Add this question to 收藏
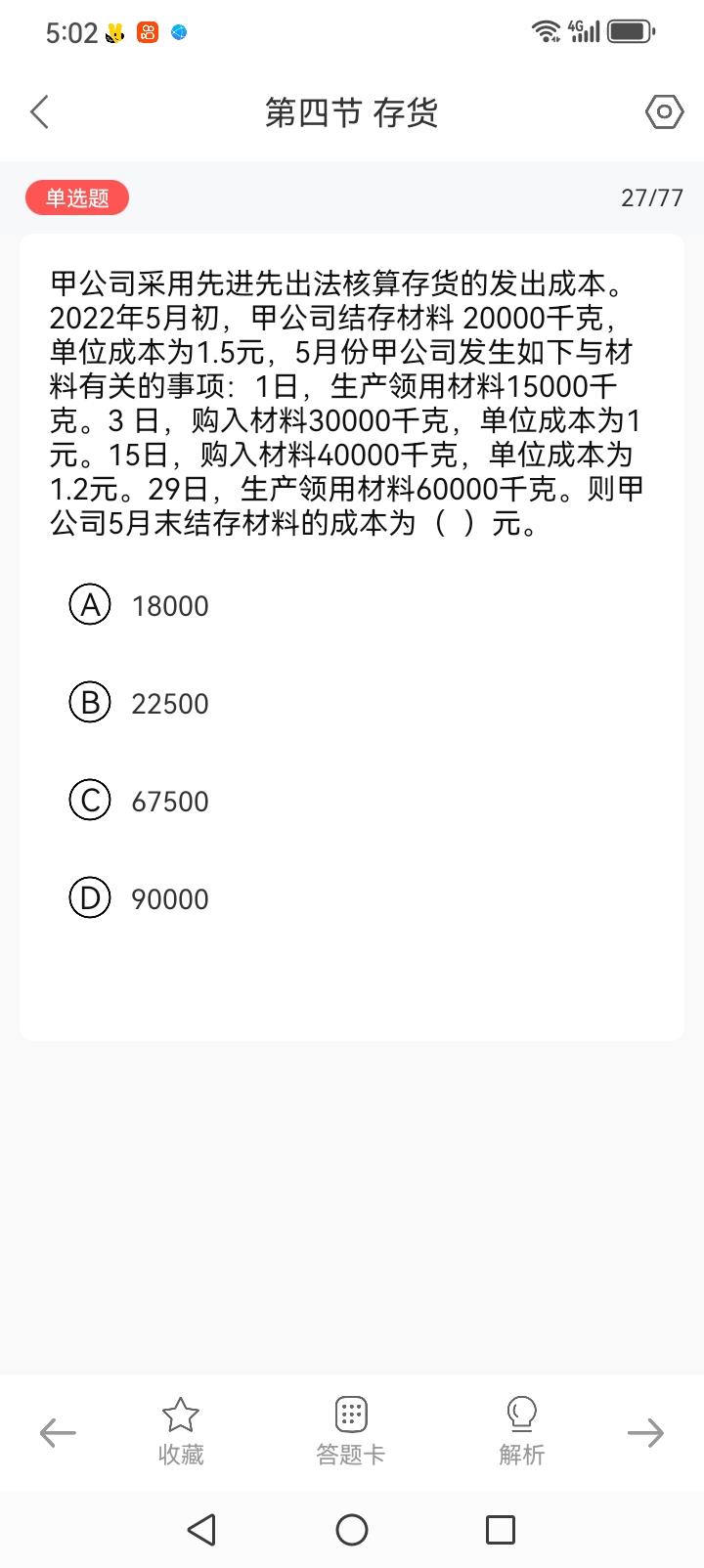Image resolution: width=704 pixels, height=1568 pixels. (181, 1432)
